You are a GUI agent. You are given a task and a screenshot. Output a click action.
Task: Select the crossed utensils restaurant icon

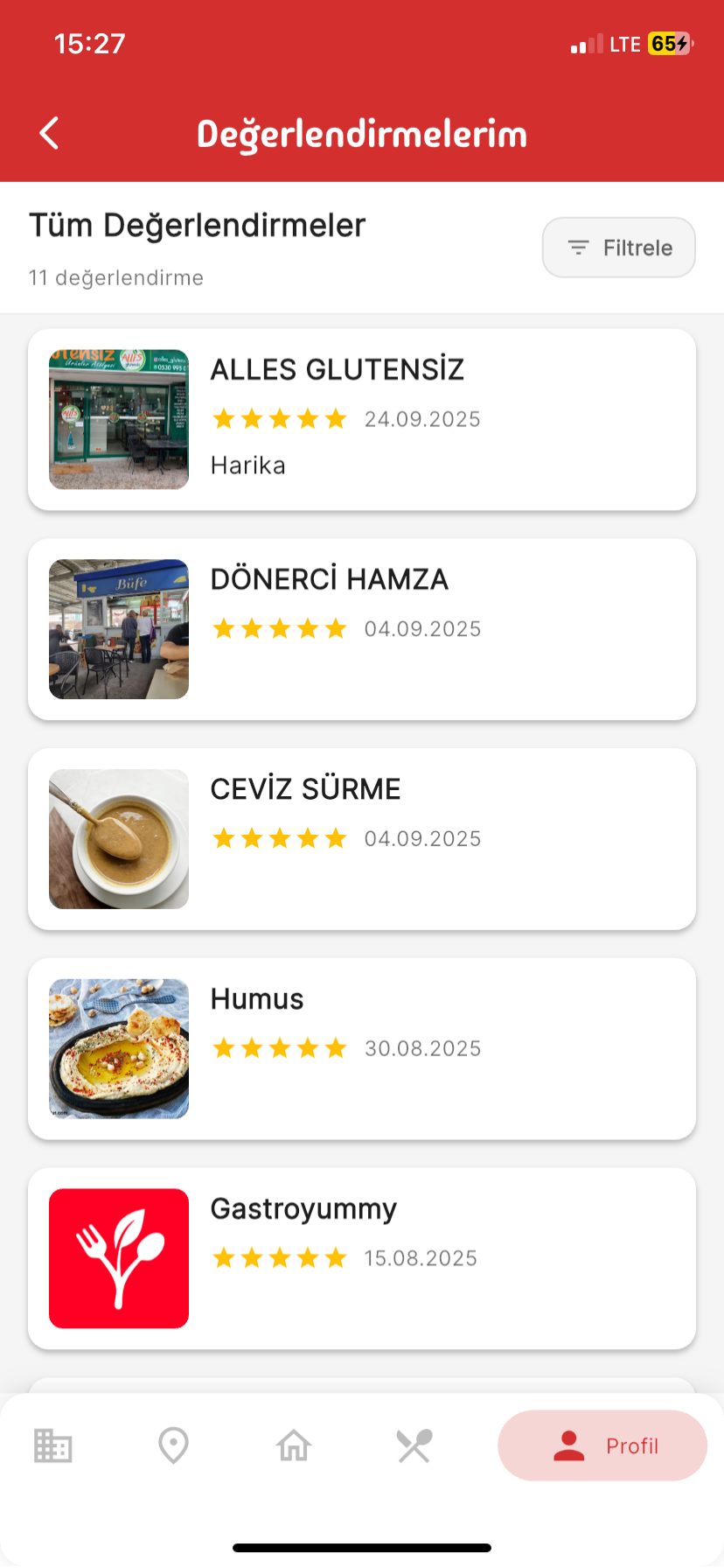coord(414,1445)
